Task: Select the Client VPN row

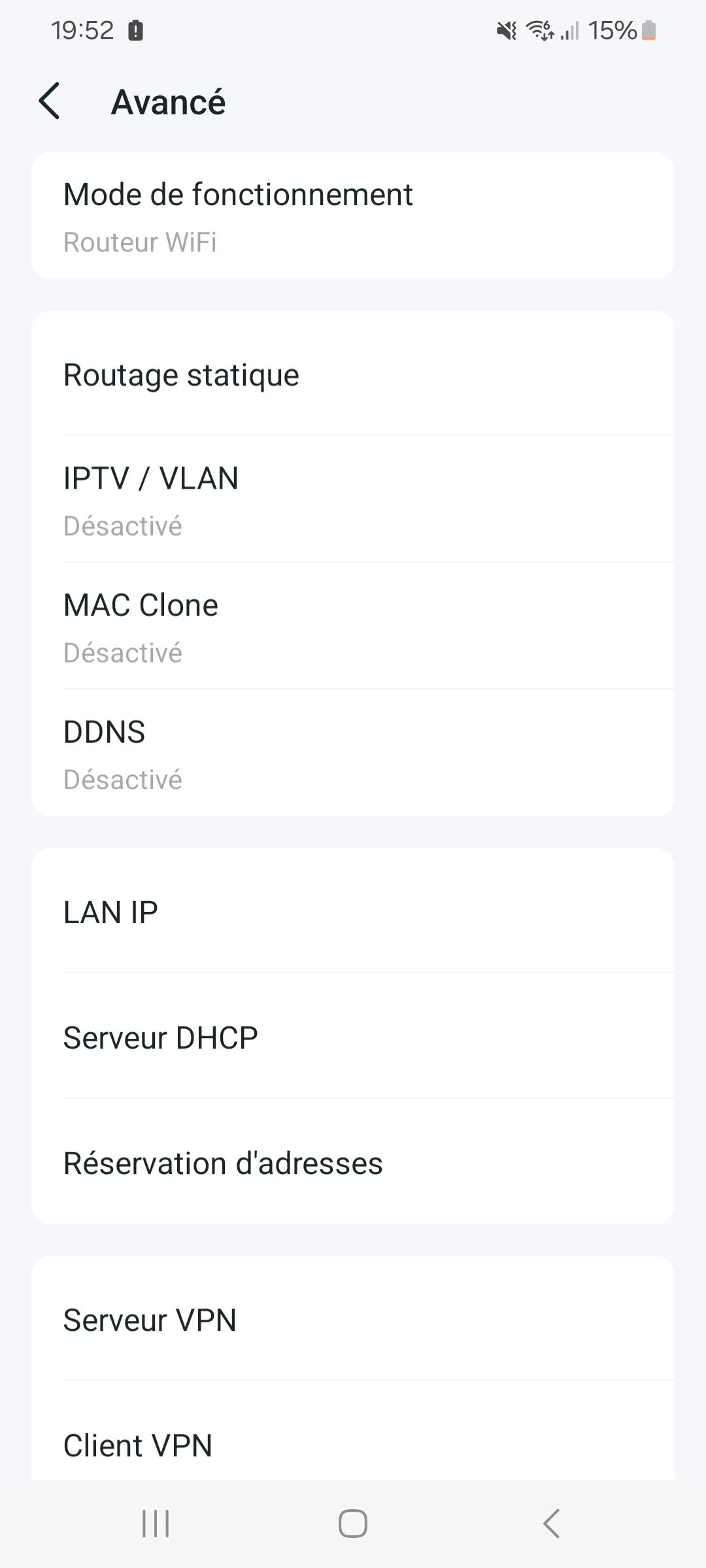Action: point(353,1445)
